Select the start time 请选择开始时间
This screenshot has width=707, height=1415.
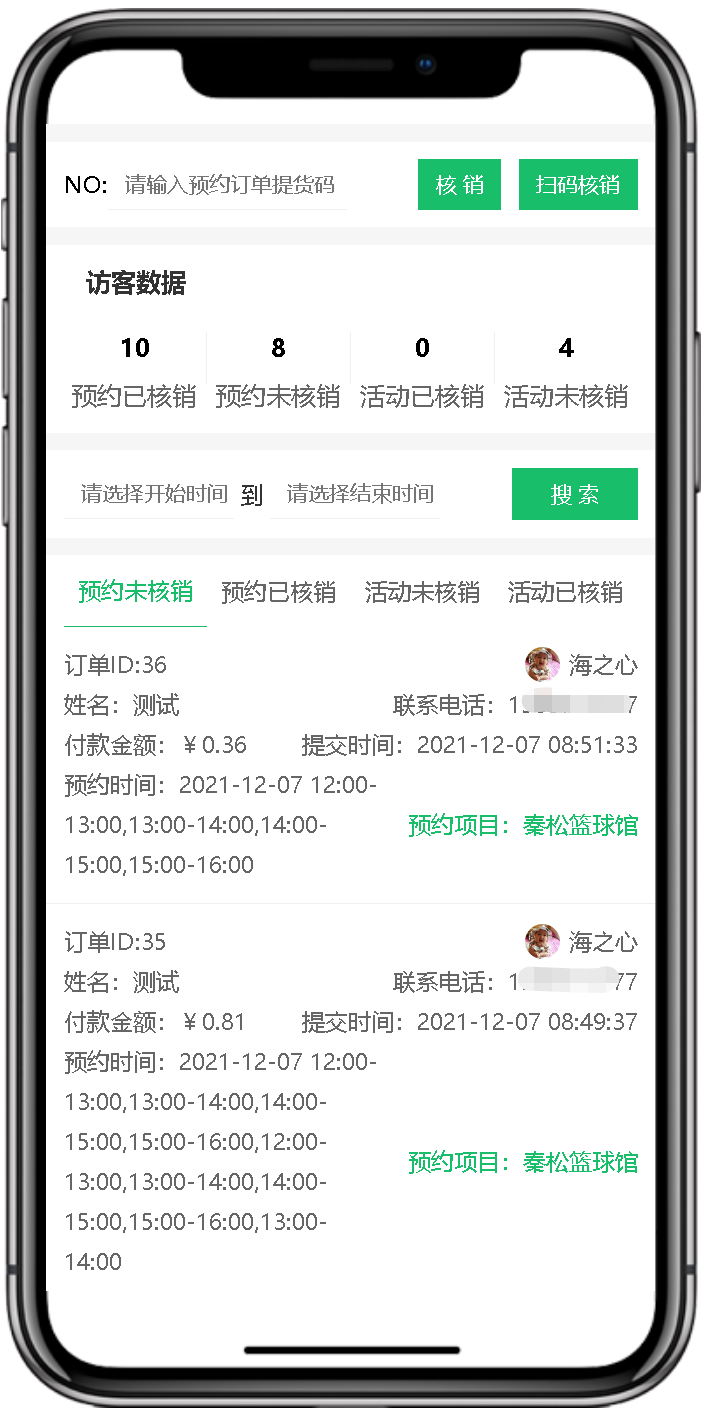(154, 494)
